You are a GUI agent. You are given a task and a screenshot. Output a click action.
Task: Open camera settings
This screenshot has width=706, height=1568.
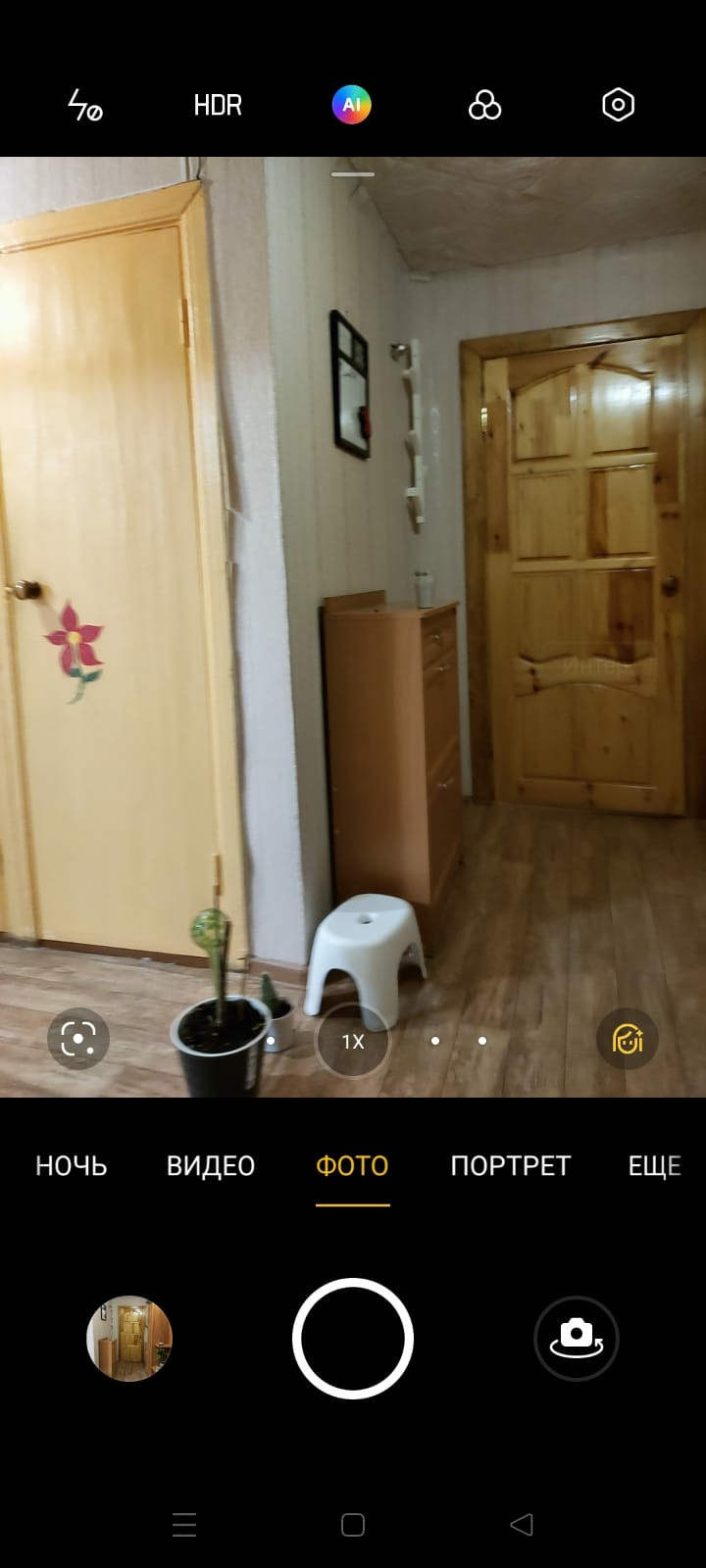point(618,105)
